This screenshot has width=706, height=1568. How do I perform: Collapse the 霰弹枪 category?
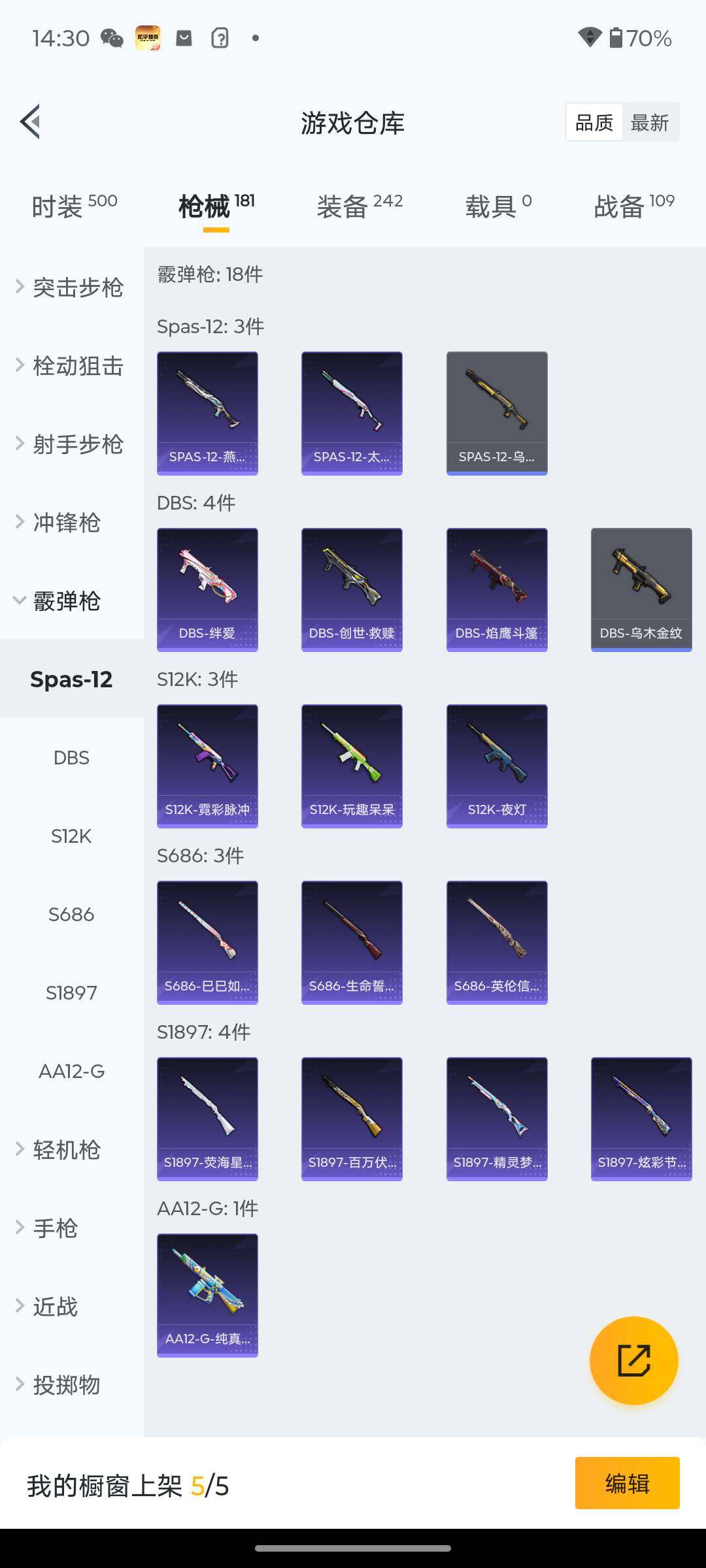tap(65, 601)
